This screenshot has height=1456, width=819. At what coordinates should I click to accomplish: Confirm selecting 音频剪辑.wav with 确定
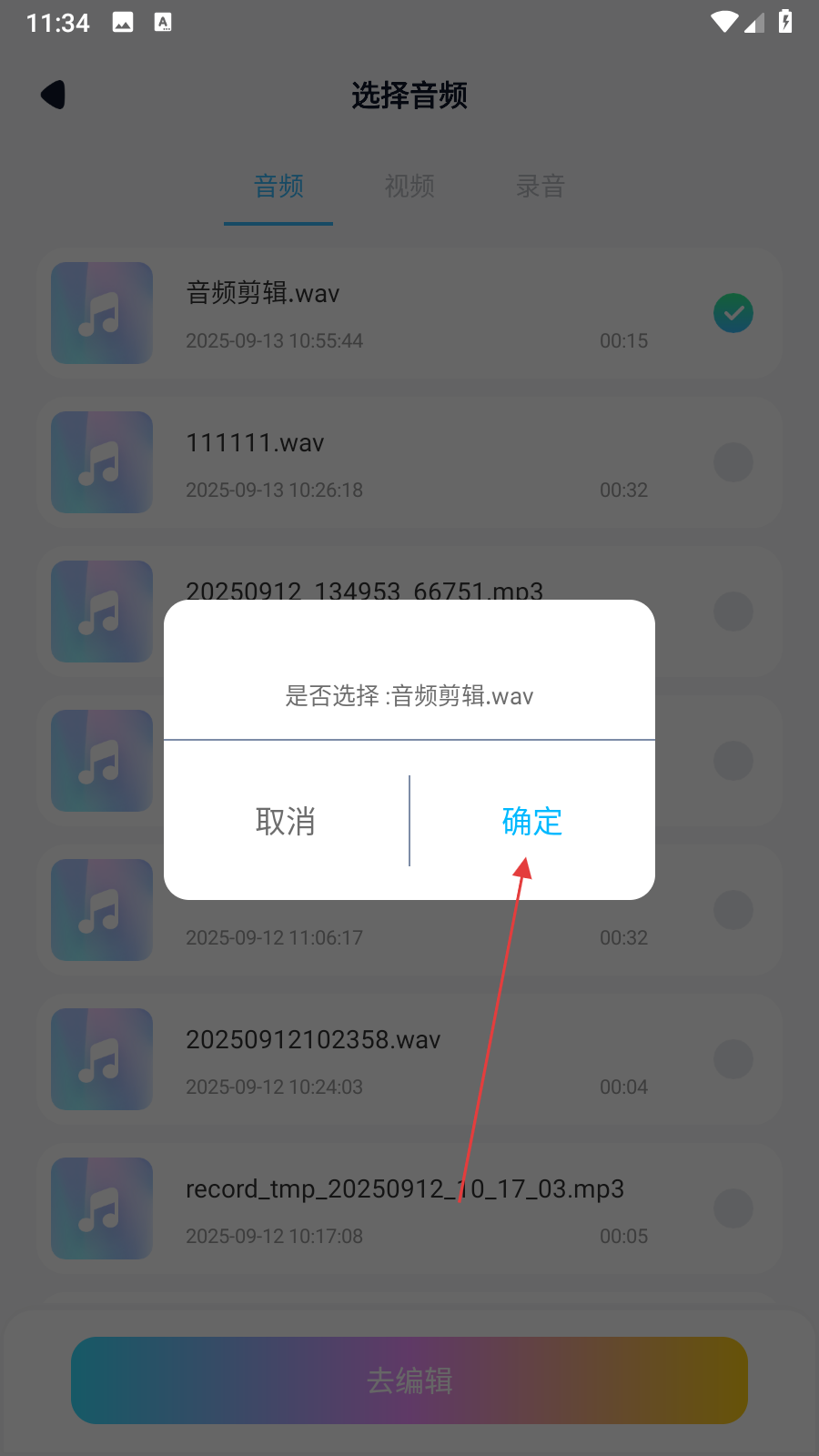pos(532,821)
